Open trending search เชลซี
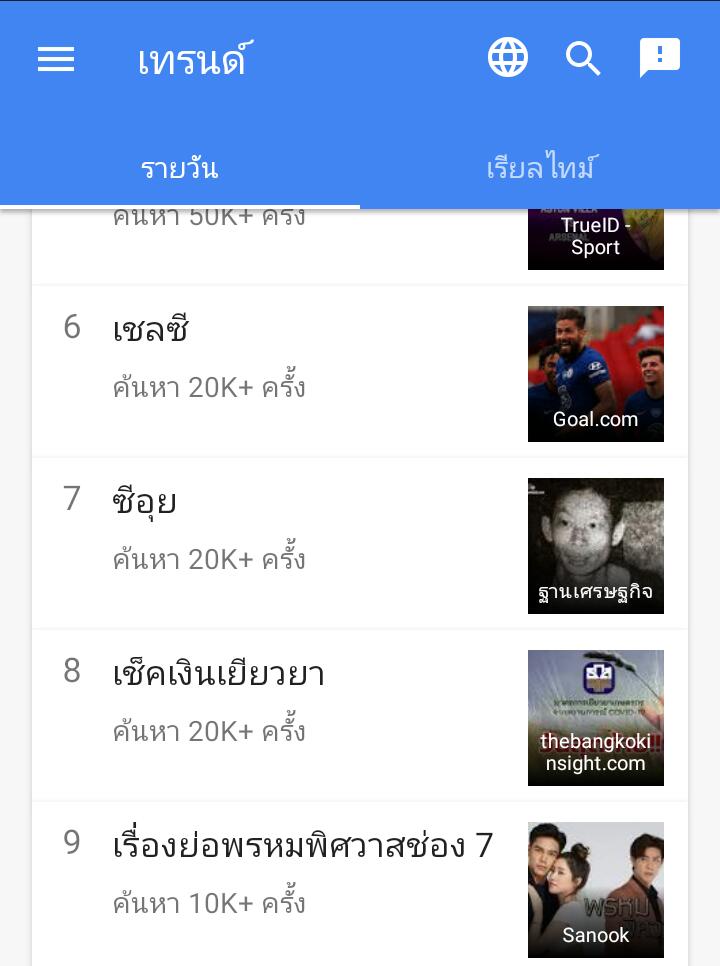 tap(152, 329)
